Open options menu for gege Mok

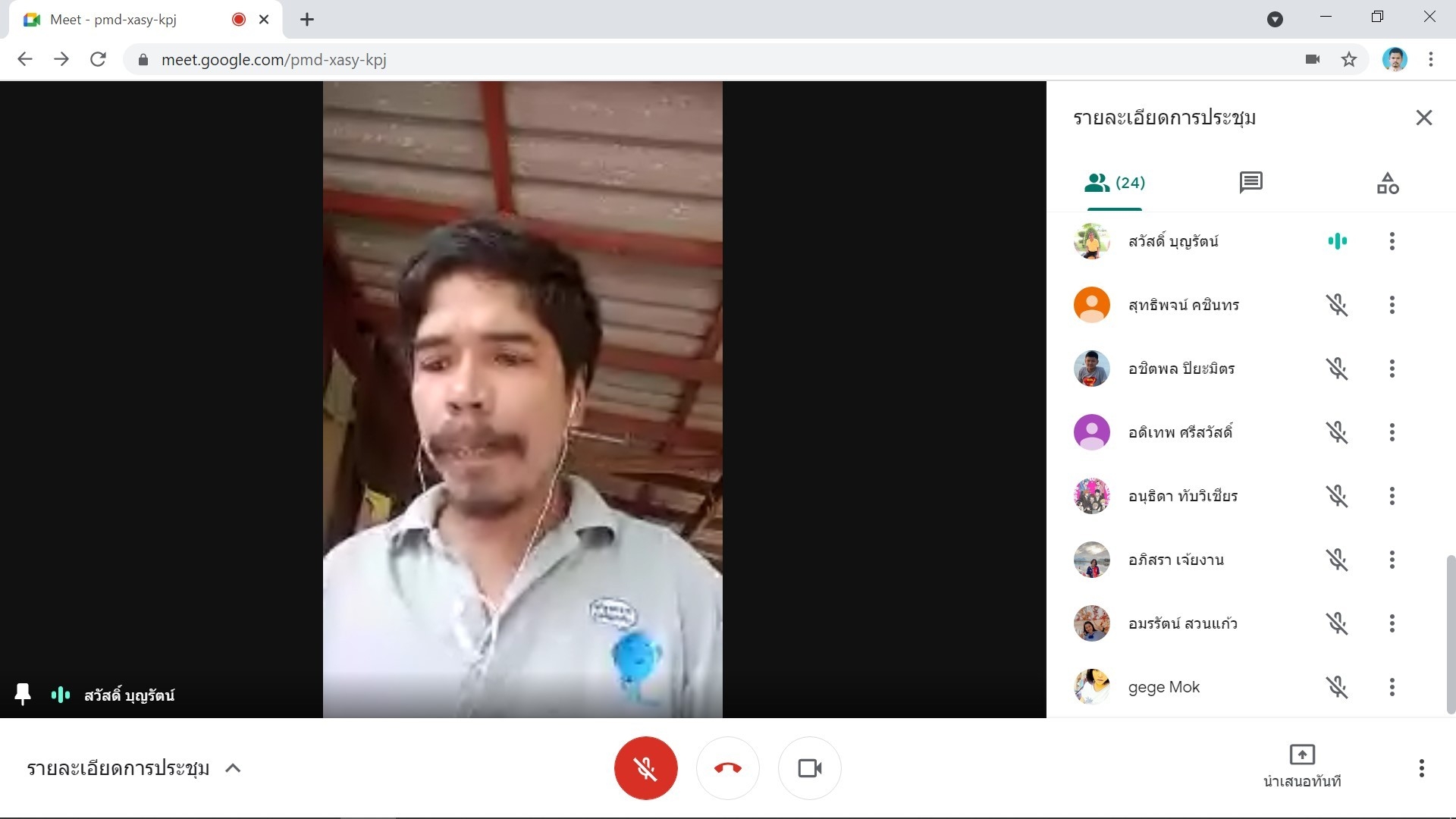1392,687
